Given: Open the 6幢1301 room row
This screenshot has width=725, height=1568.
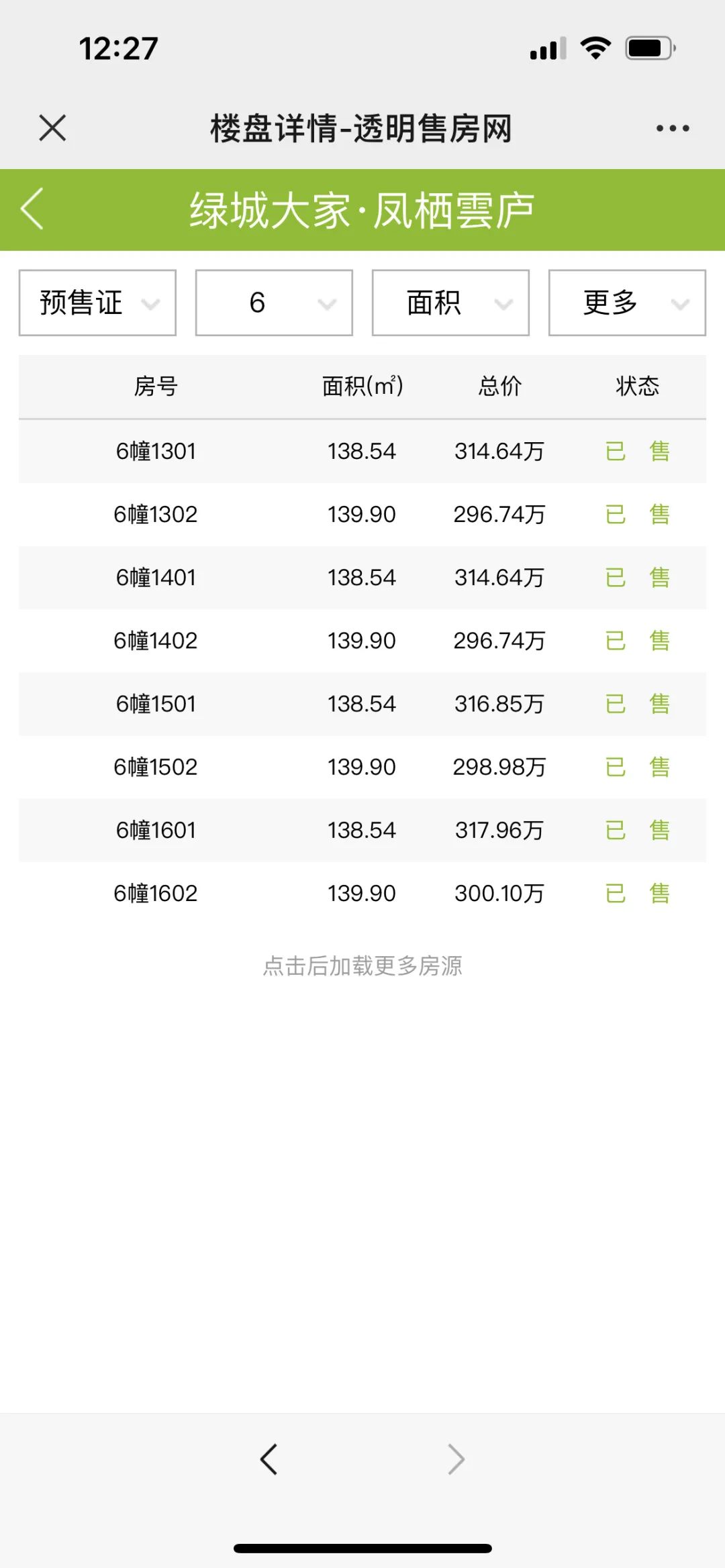Looking at the screenshot, I should click(362, 452).
